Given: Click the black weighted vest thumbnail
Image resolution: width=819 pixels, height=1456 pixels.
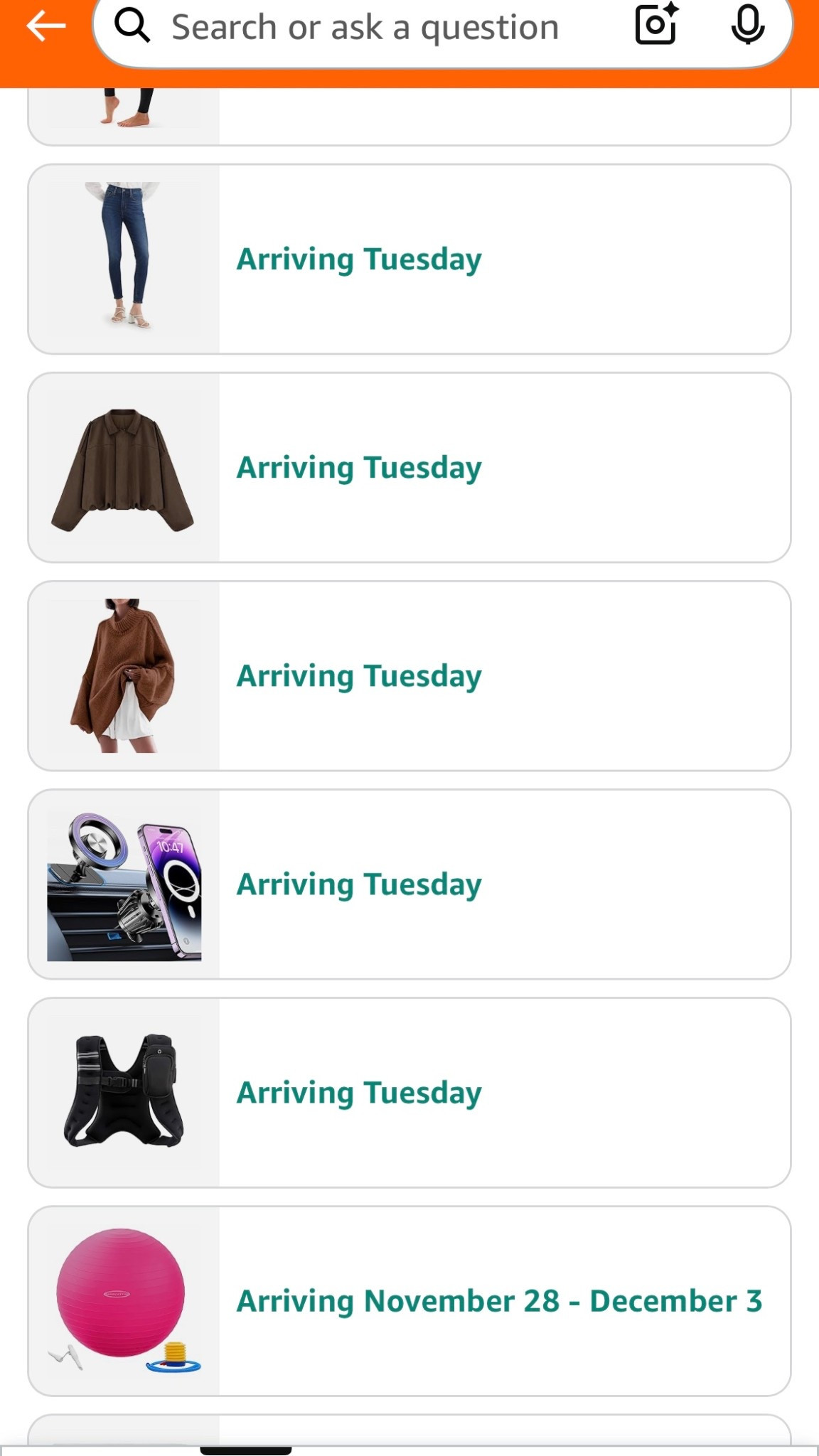Looking at the screenshot, I should (x=122, y=1091).
